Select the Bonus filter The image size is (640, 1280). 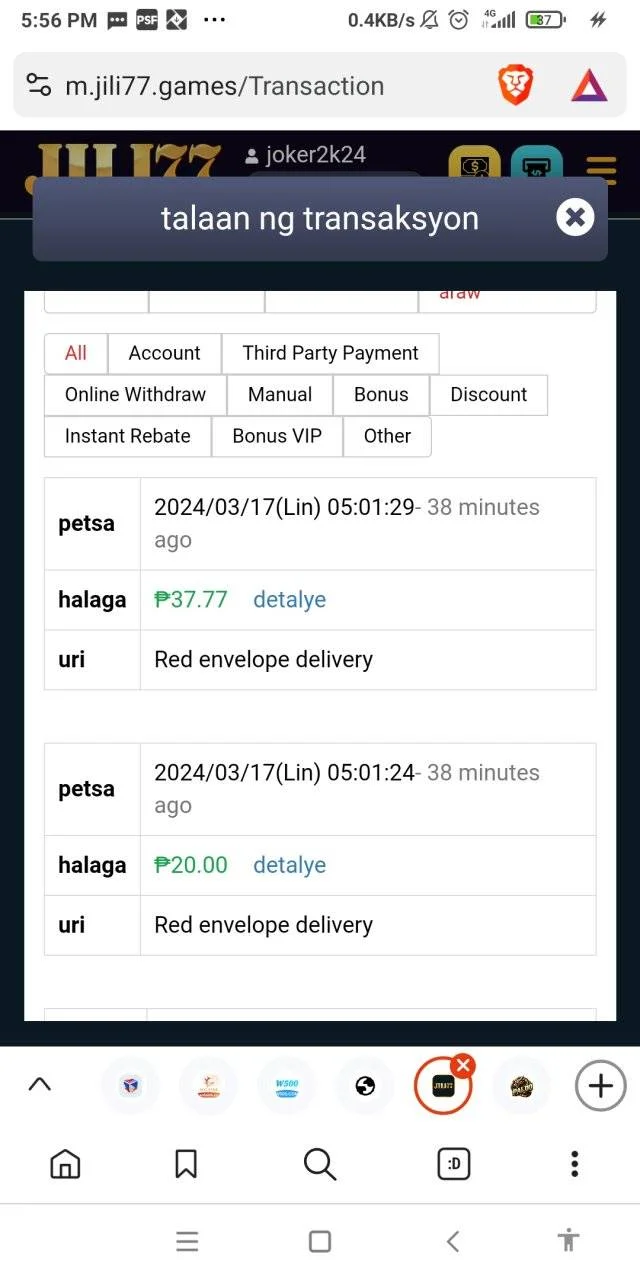click(x=381, y=395)
